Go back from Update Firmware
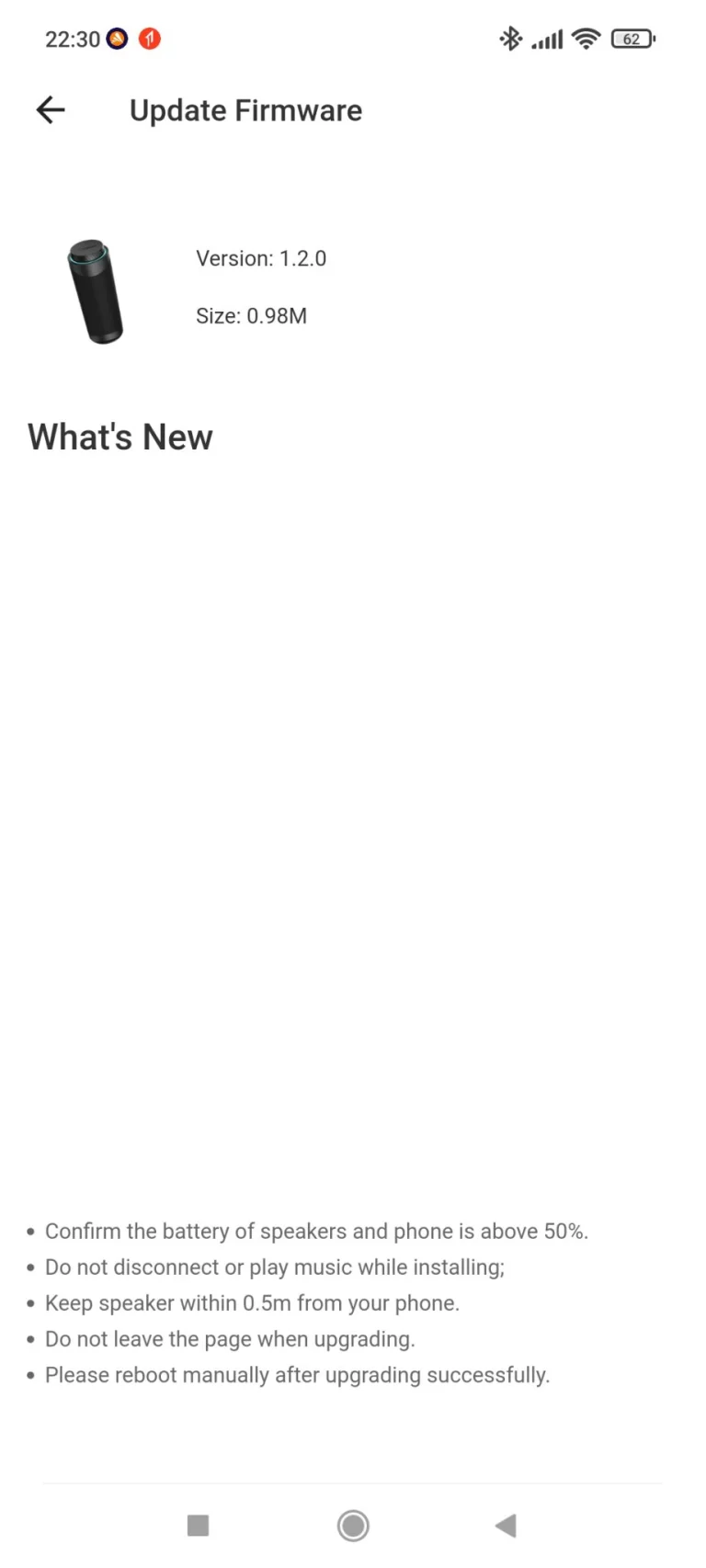This screenshot has height=1568, width=706. [x=51, y=110]
